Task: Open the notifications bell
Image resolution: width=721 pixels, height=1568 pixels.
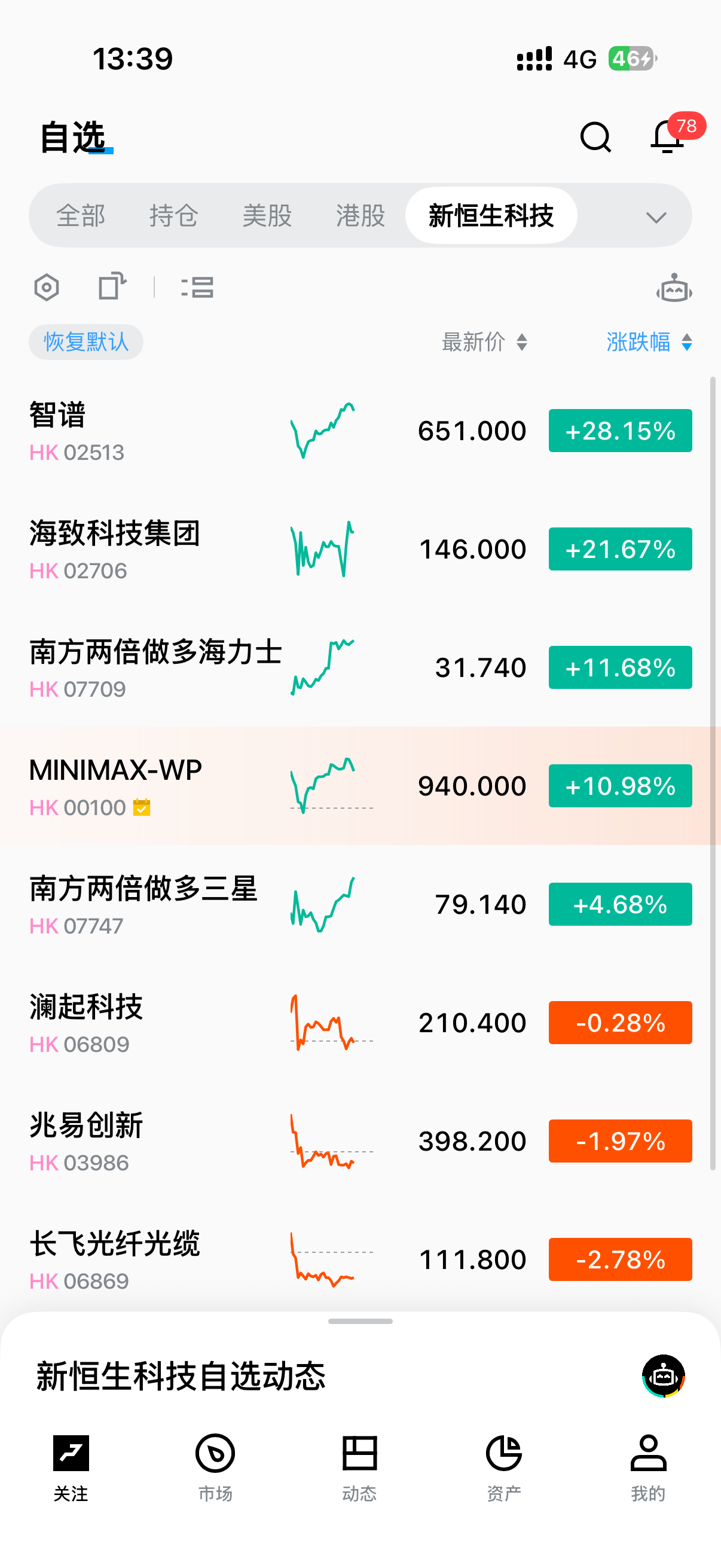Action: (667, 136)
